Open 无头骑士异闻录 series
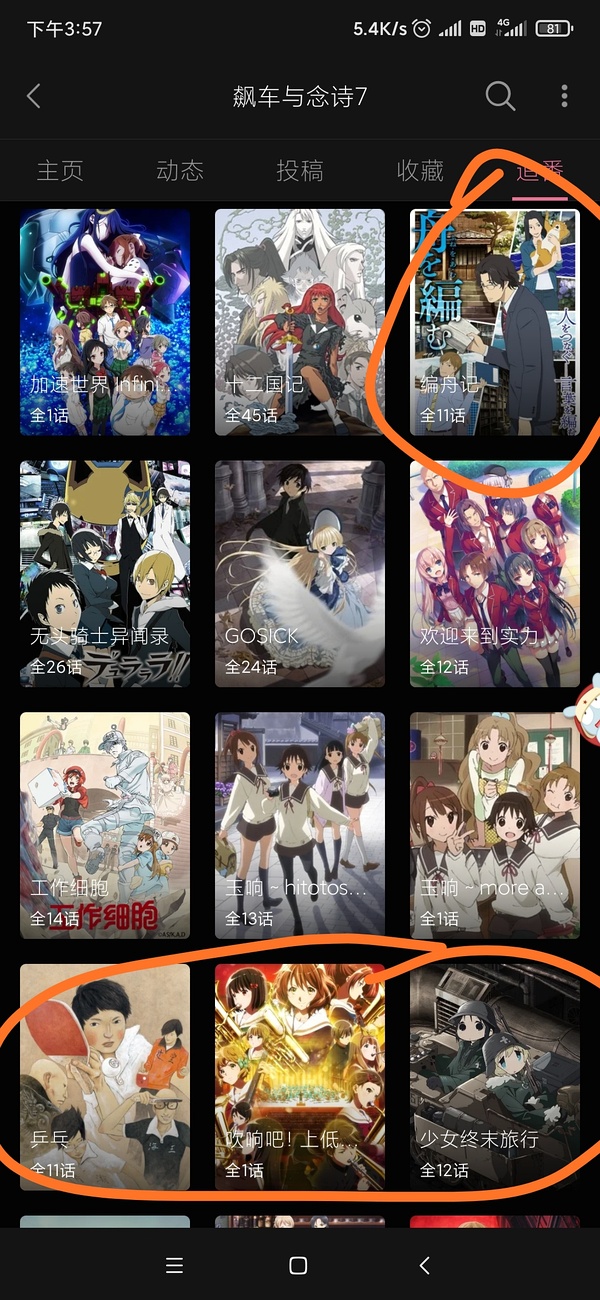This screenshot has width=600, height=1300. (105, 574)
